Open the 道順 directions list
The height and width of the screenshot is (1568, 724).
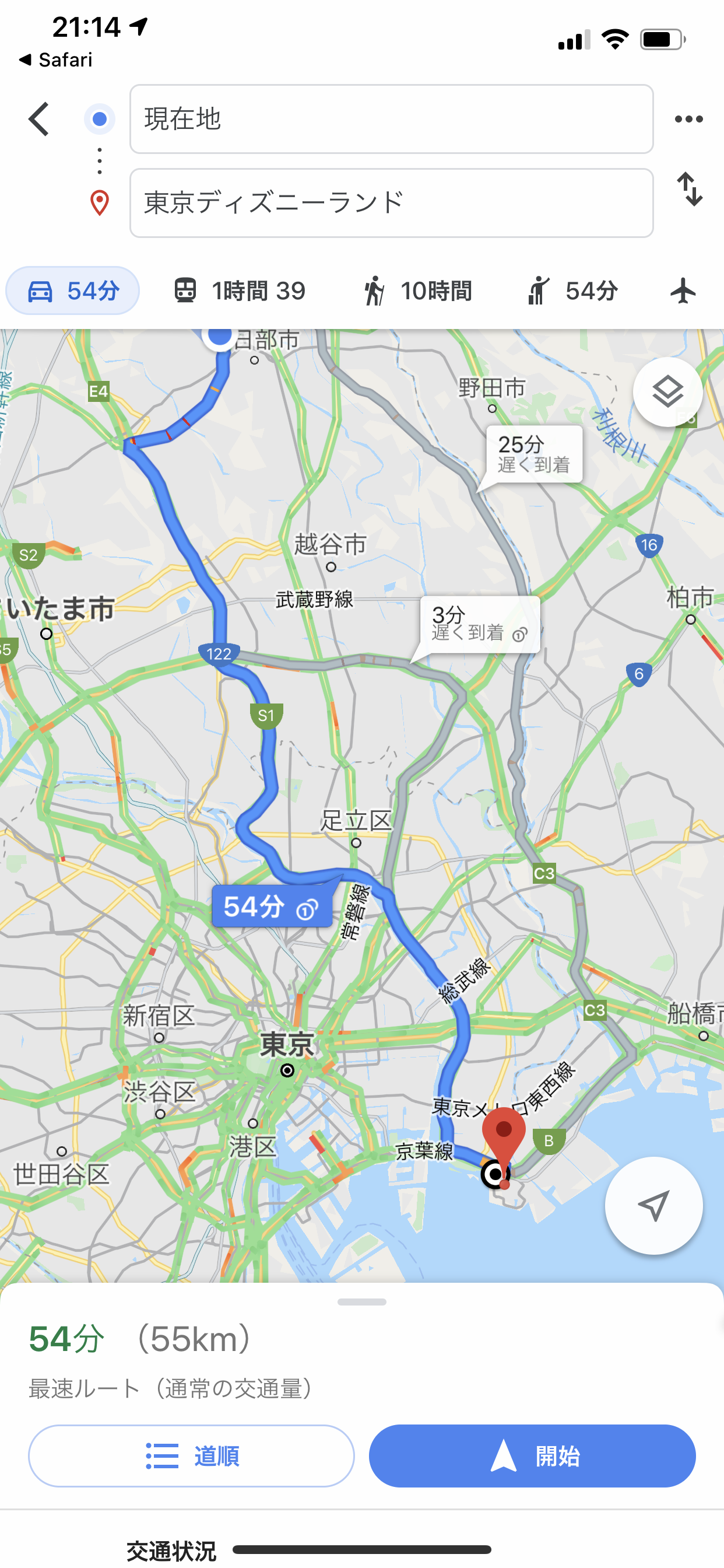[191, 1456]
